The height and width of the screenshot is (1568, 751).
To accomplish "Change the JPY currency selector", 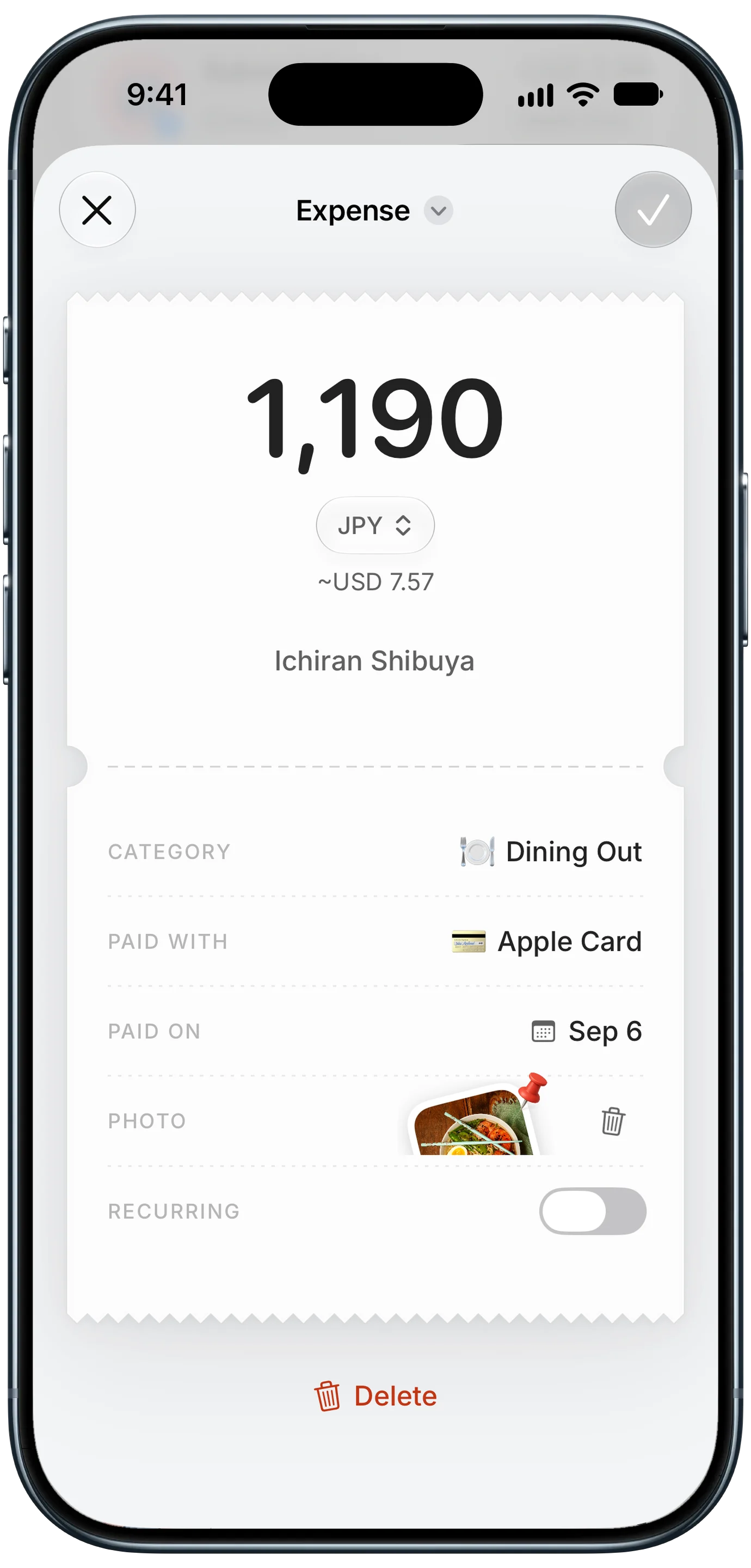I will [x=375, y=525].
